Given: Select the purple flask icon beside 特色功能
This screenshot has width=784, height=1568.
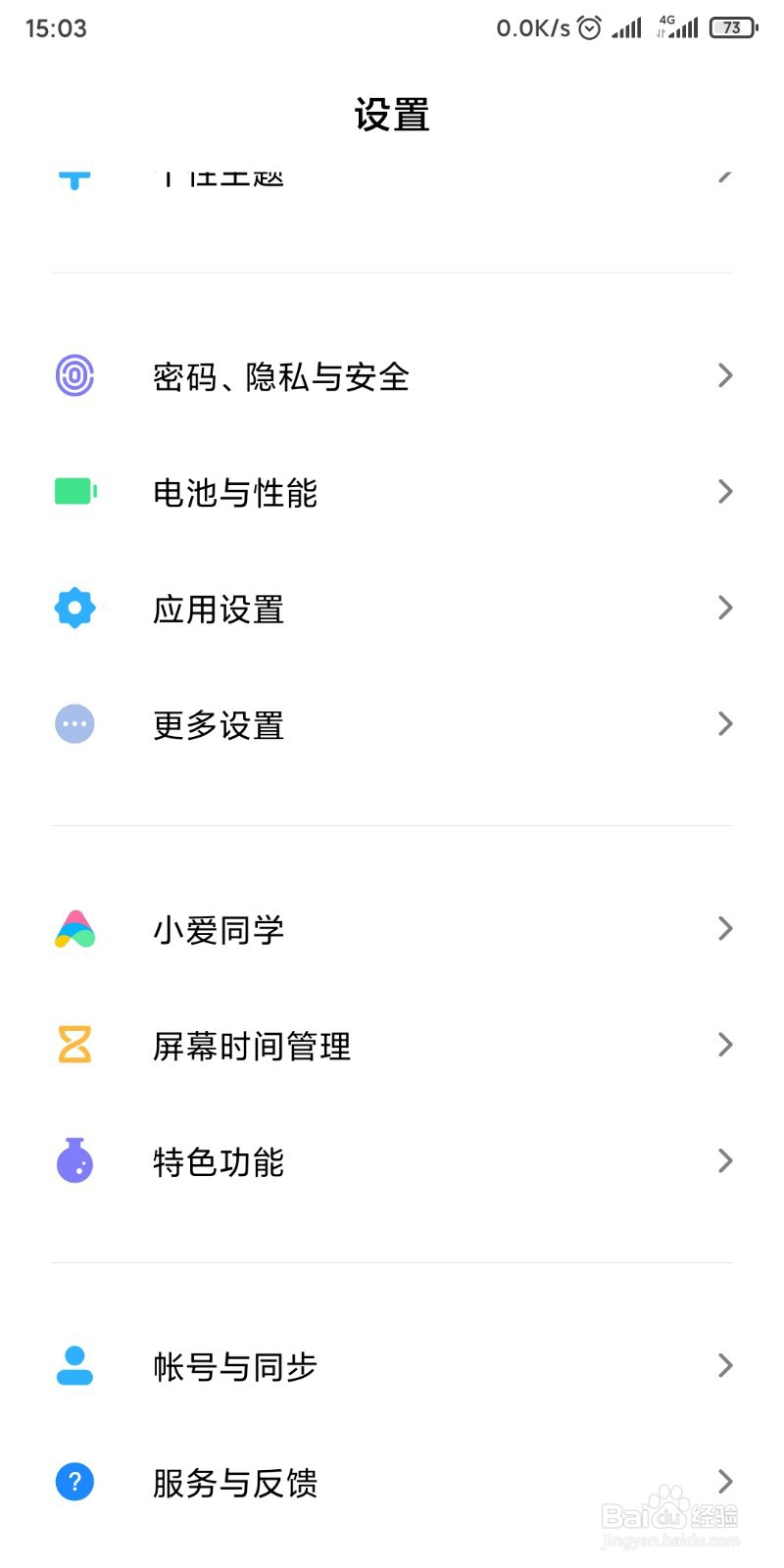Looking at the screenshot, I should click(73, 1161).
